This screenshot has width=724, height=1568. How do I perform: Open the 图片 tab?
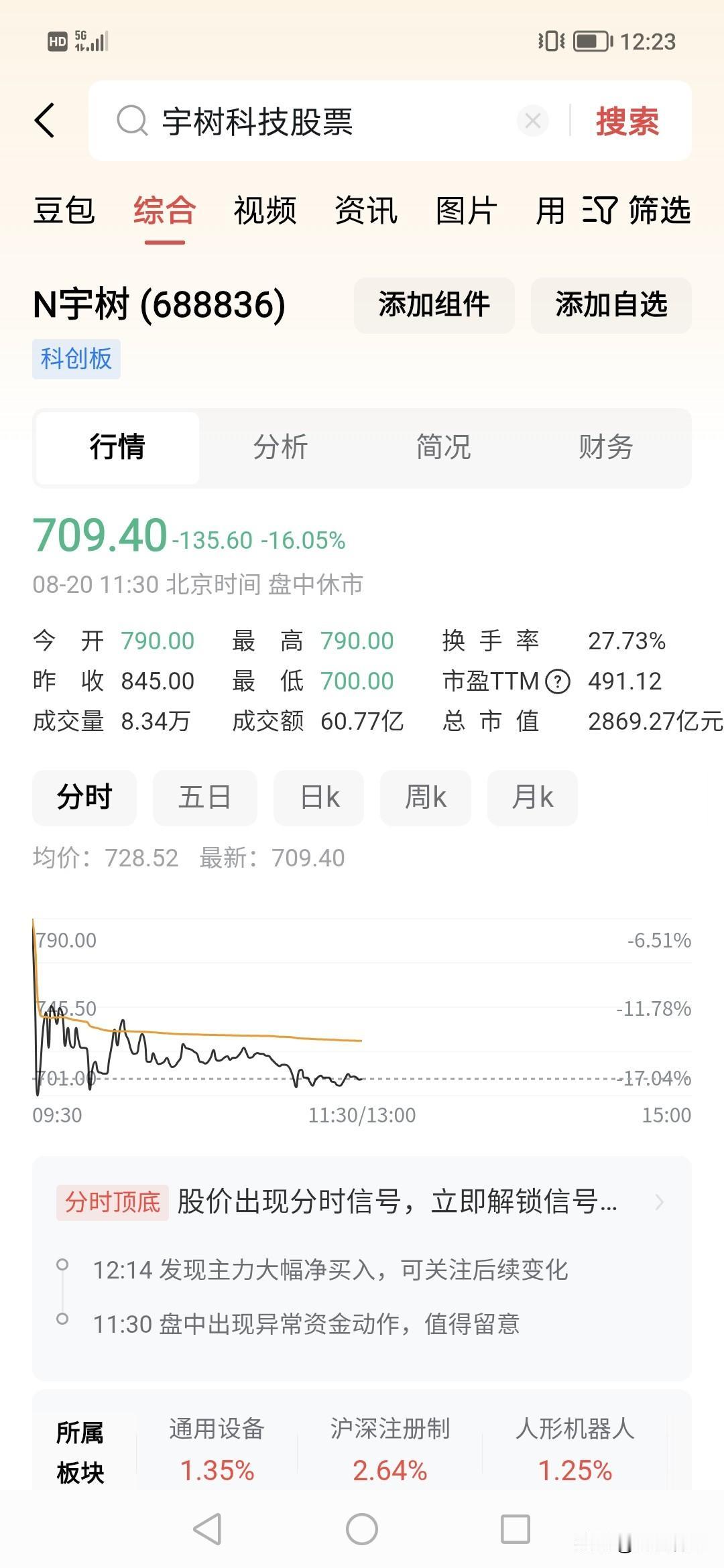[x=467, y=210]
